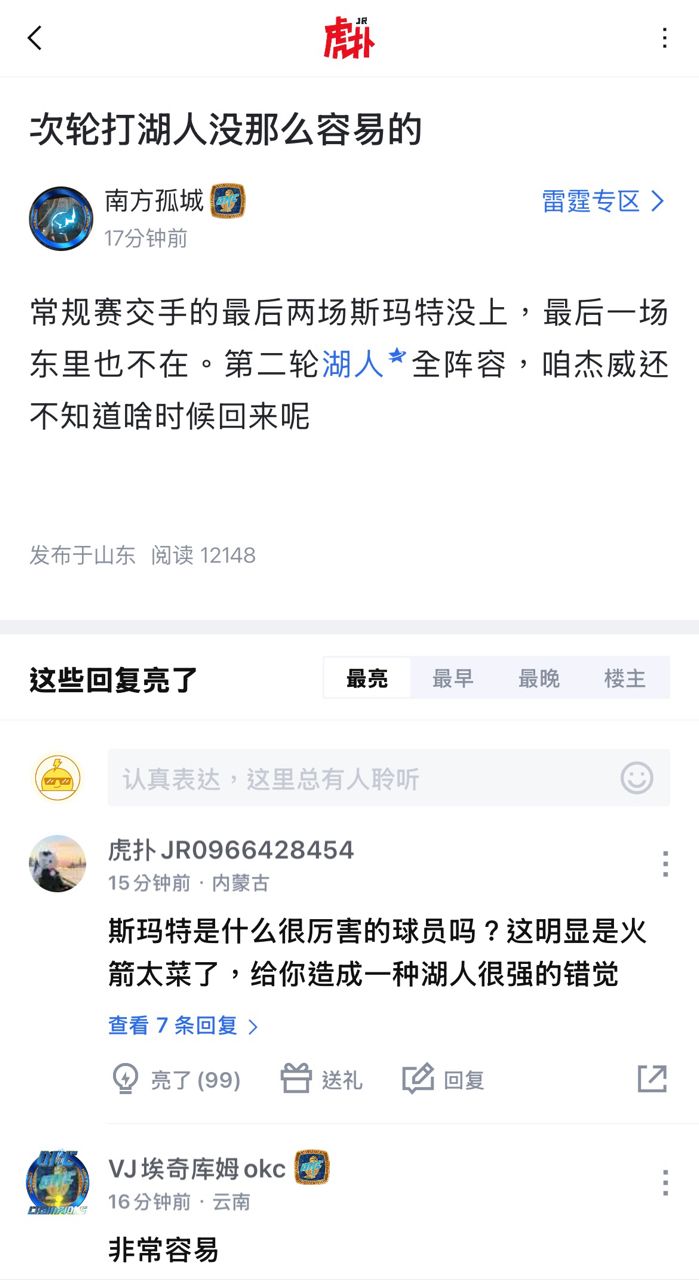Open 虎扑JR0966428454's profile avatar
Viewport: 699px width, 1280px height.
(57, 864)
